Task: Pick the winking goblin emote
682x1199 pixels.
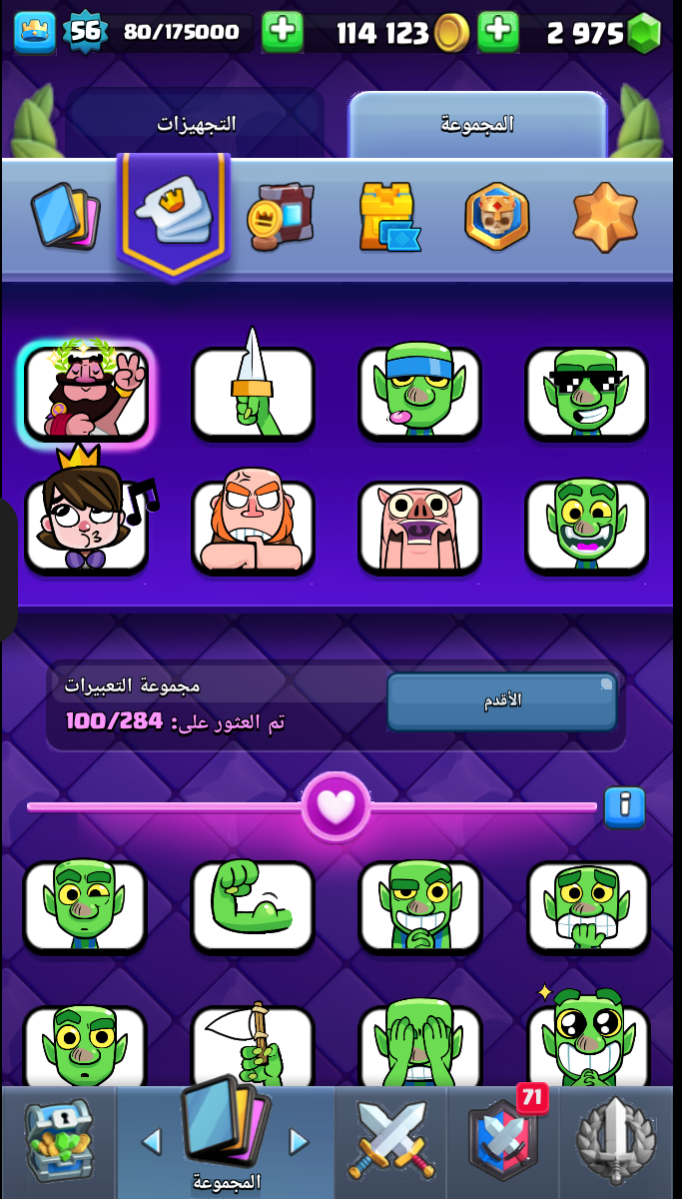Action: [85, 905]
